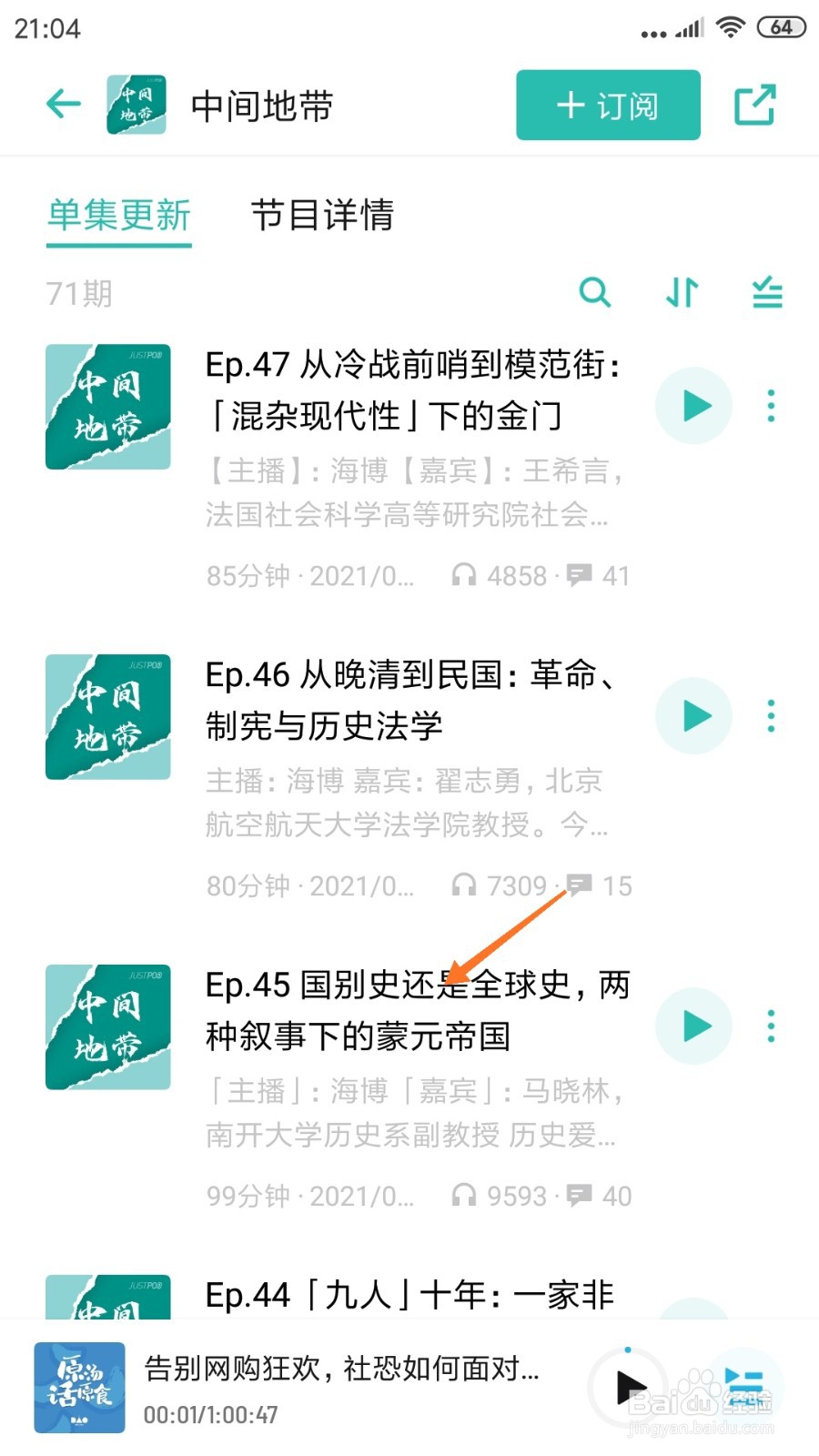Viewport: 819px width, 1456px height.
Task: Tap the mini player thumbnail at bottom left
Action: [x=80, y=1384]
